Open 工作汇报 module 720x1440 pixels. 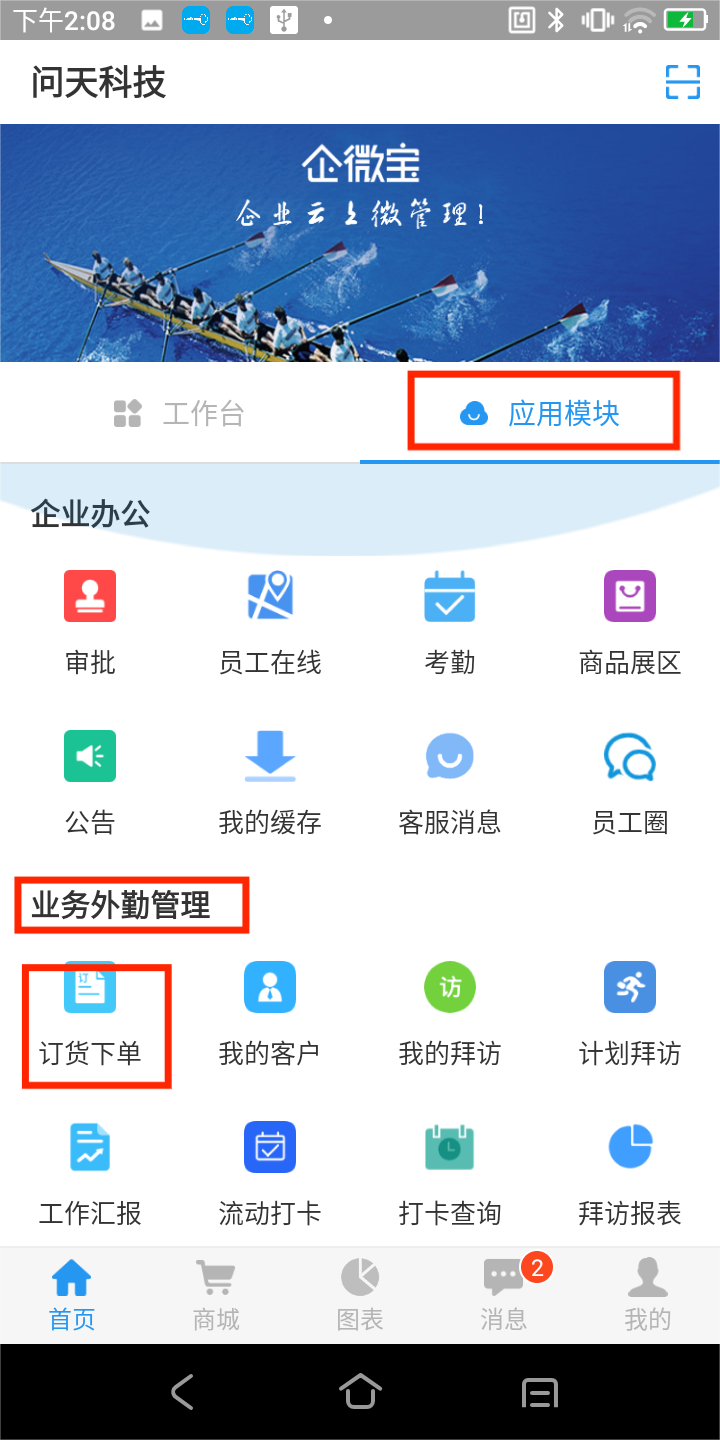point(90,1172)
